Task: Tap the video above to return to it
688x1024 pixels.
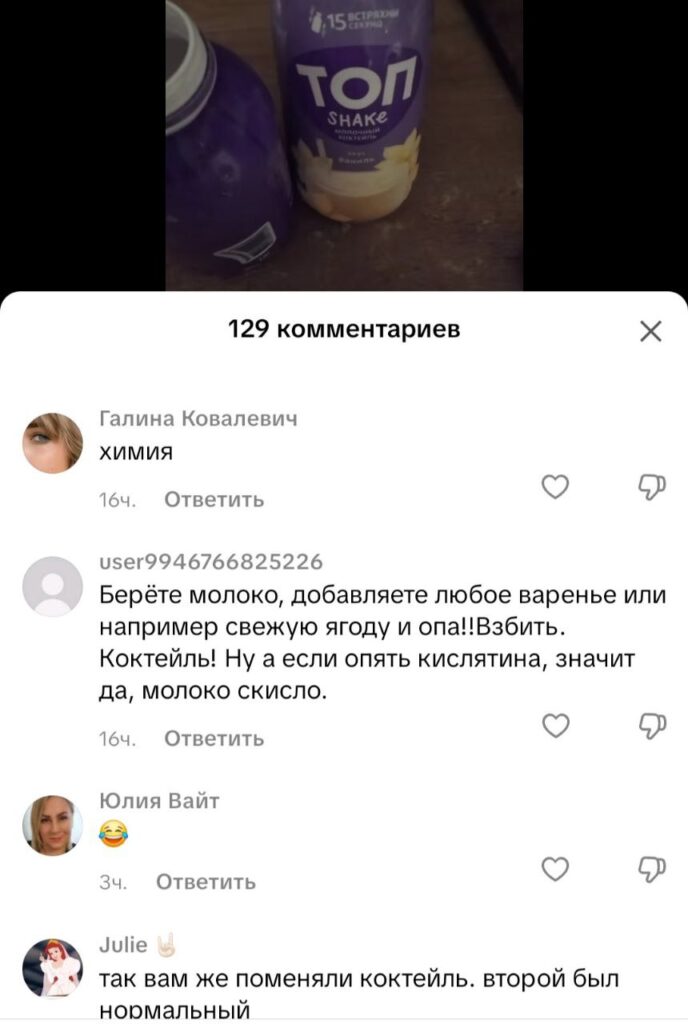Action: [x=344, y=140]
